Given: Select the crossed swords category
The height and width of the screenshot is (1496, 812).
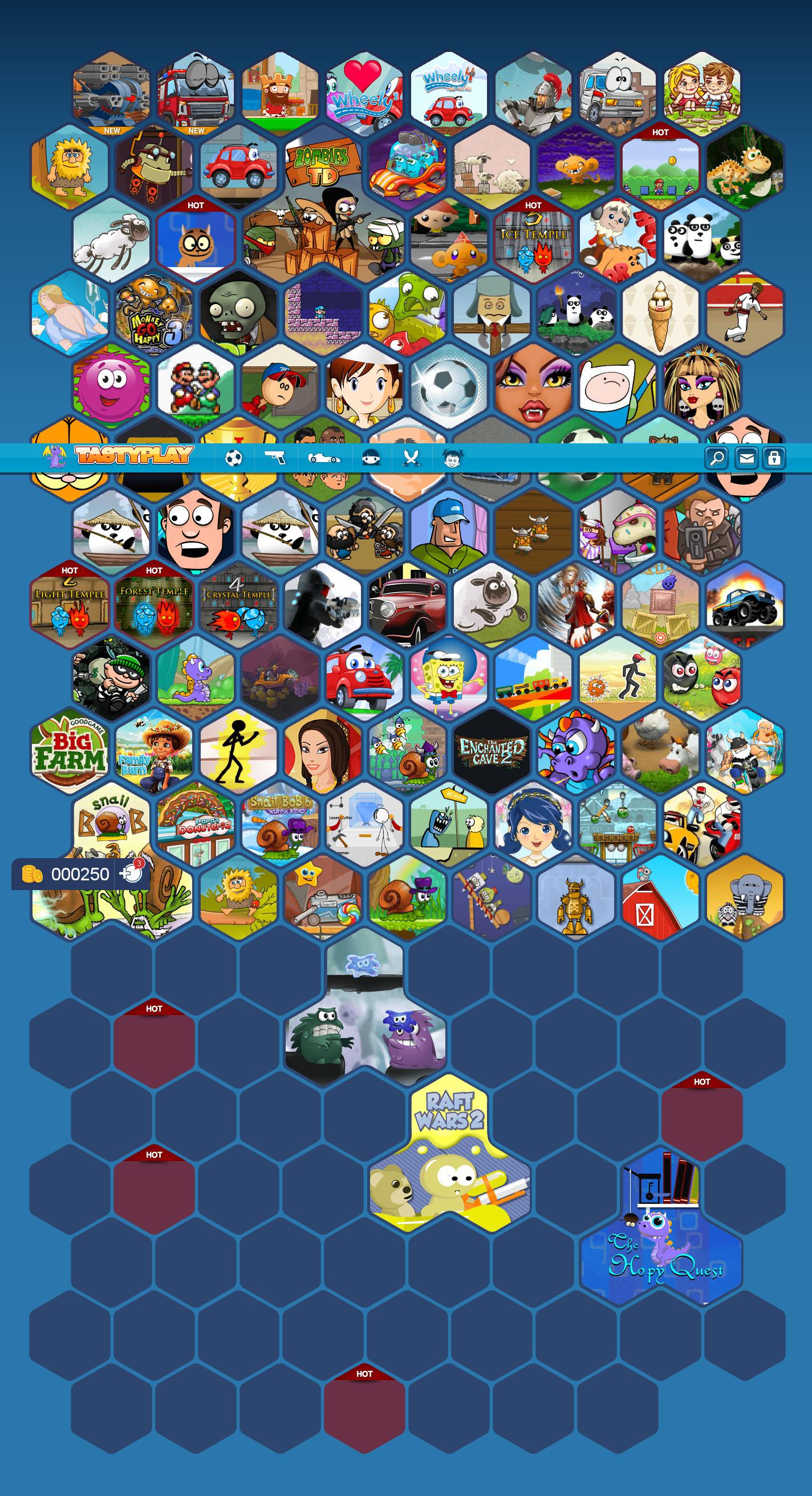Looking at the screenshot, I should [x=411, y=459].
